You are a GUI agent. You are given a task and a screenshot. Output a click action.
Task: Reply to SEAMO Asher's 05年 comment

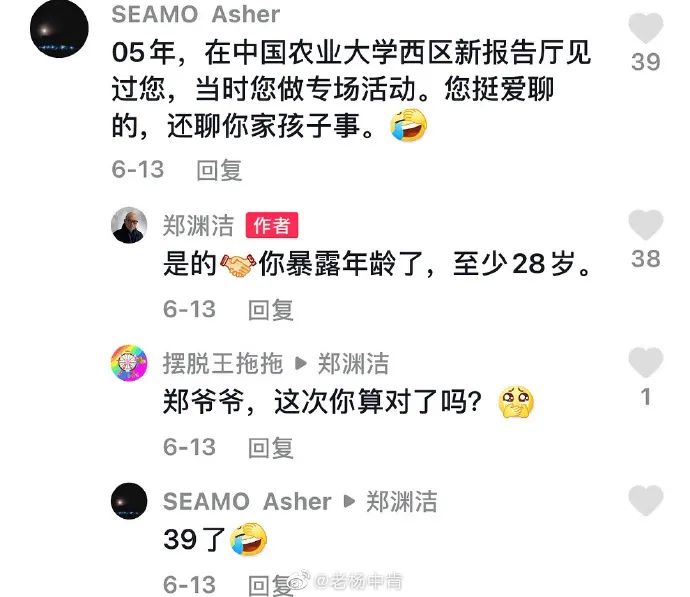tap(219, 170)
